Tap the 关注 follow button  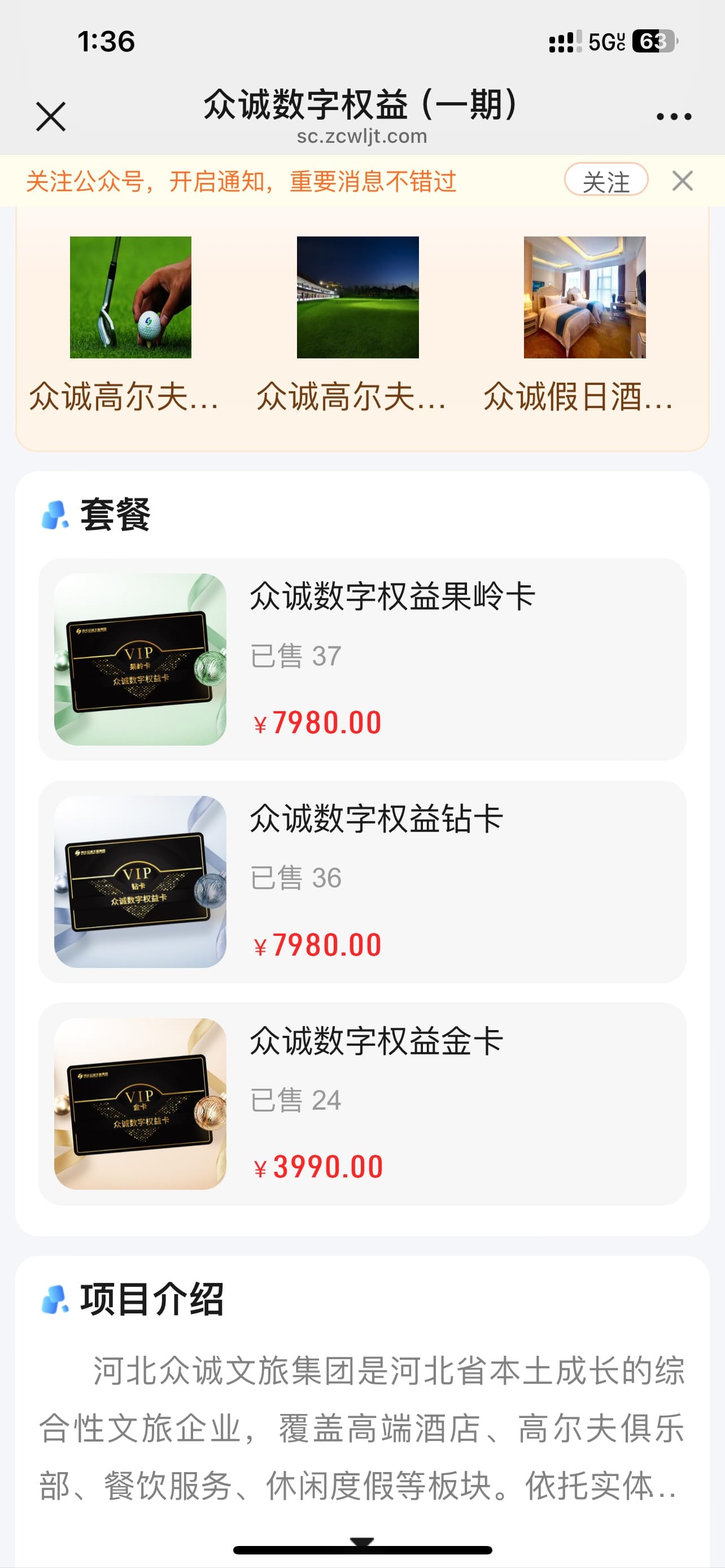(606, 180)
